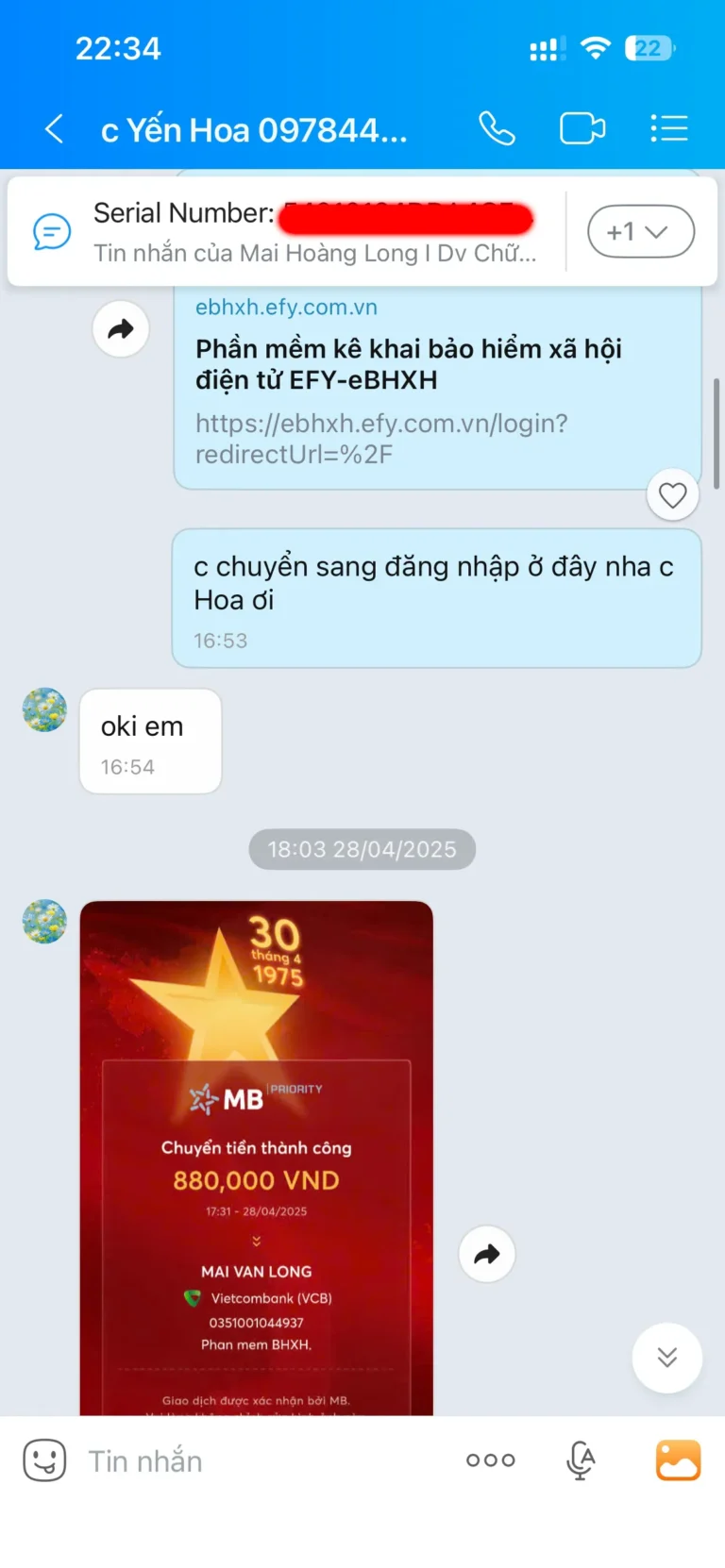Open the MB transfer receipt image
This screenshot has width=725, height=1568.
pos(256,1159)
